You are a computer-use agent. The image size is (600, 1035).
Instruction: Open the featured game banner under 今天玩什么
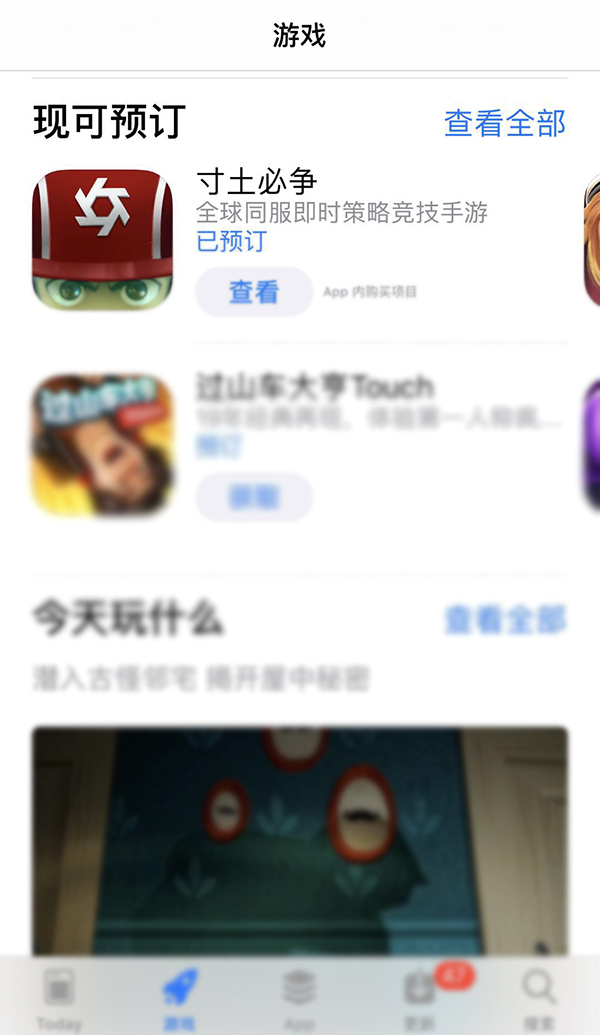[300, 840]
